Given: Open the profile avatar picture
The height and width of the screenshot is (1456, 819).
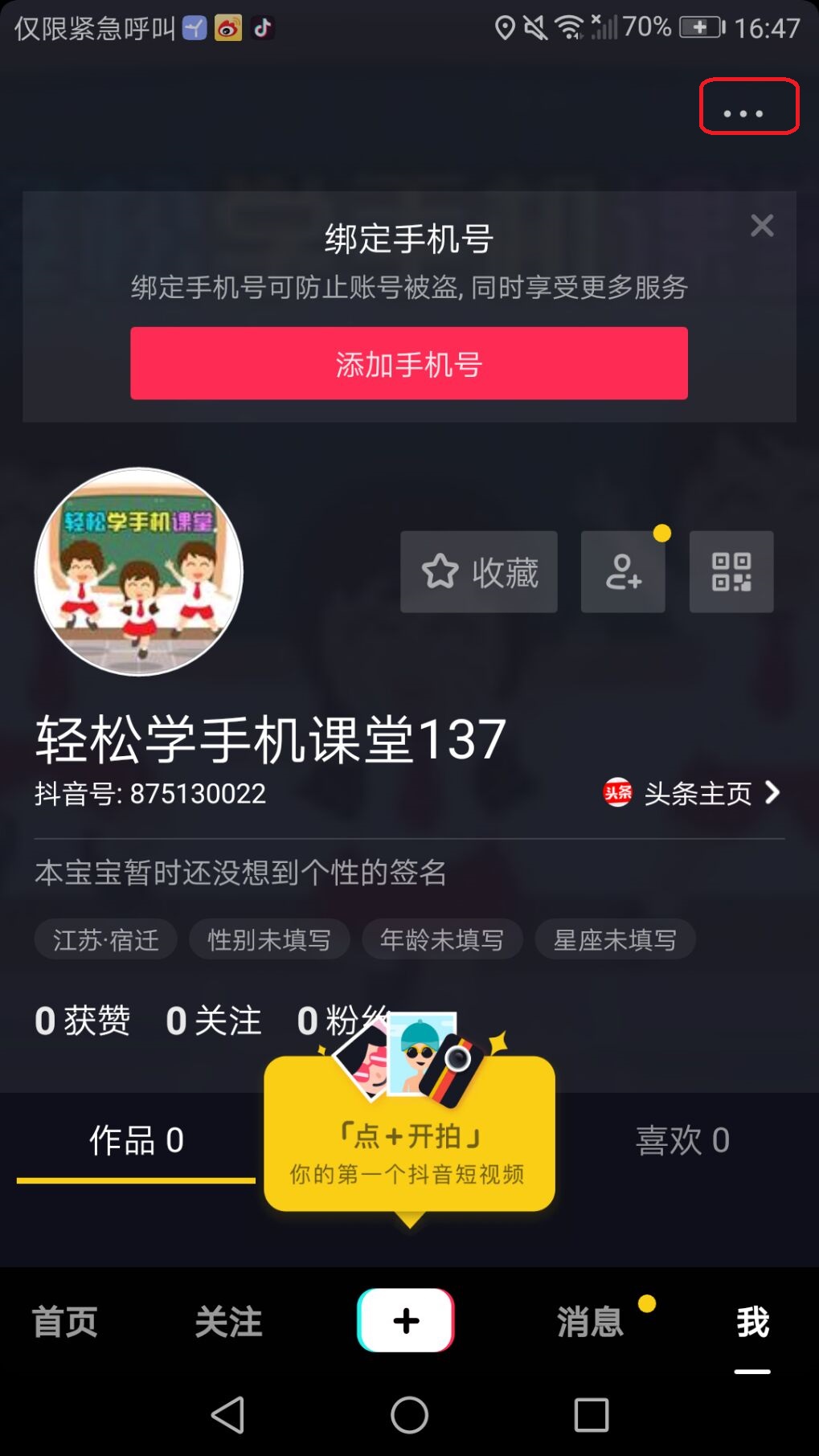Looking at the screenshot, I should tap(139, 572).
